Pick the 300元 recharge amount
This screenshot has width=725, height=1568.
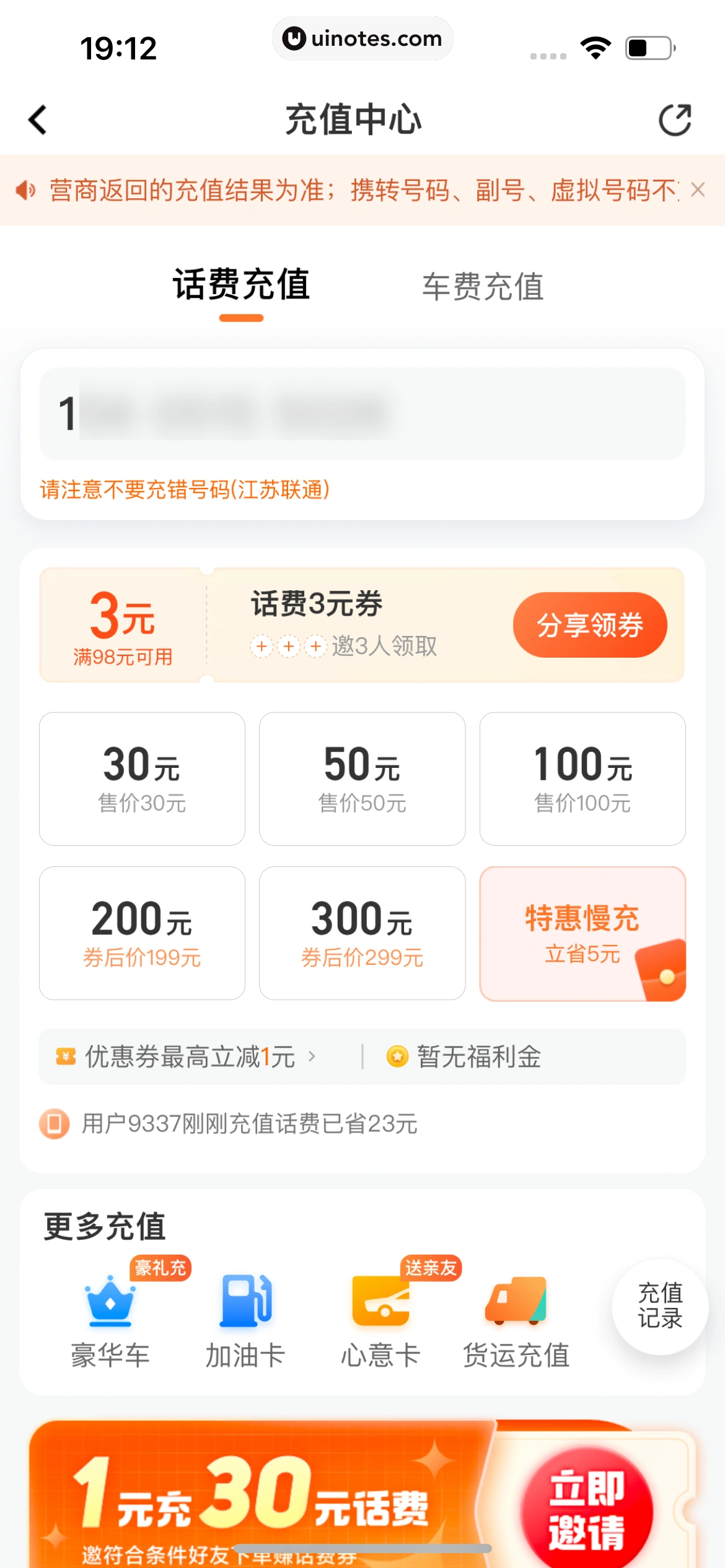point(362,933)
